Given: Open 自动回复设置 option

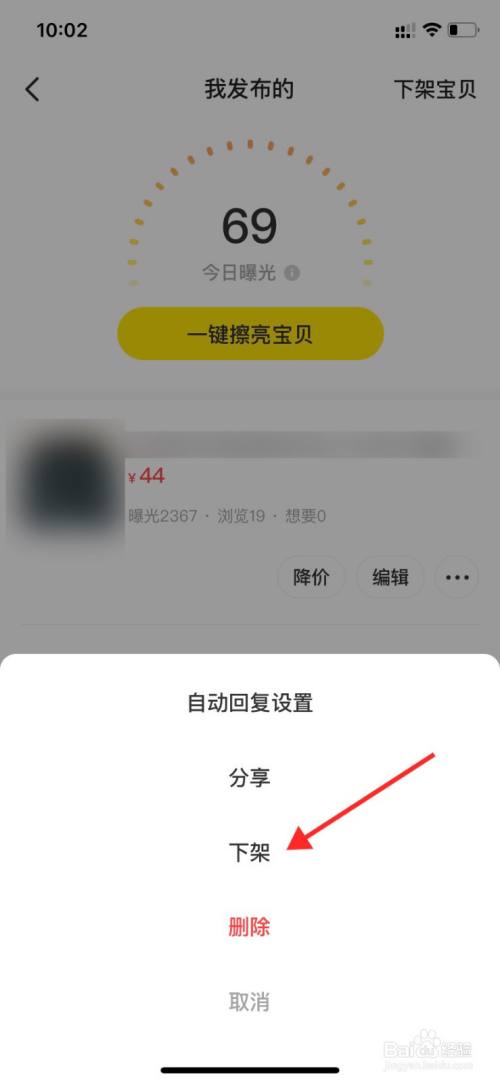Looking at the screenshot, I should (x=250, y=703).
